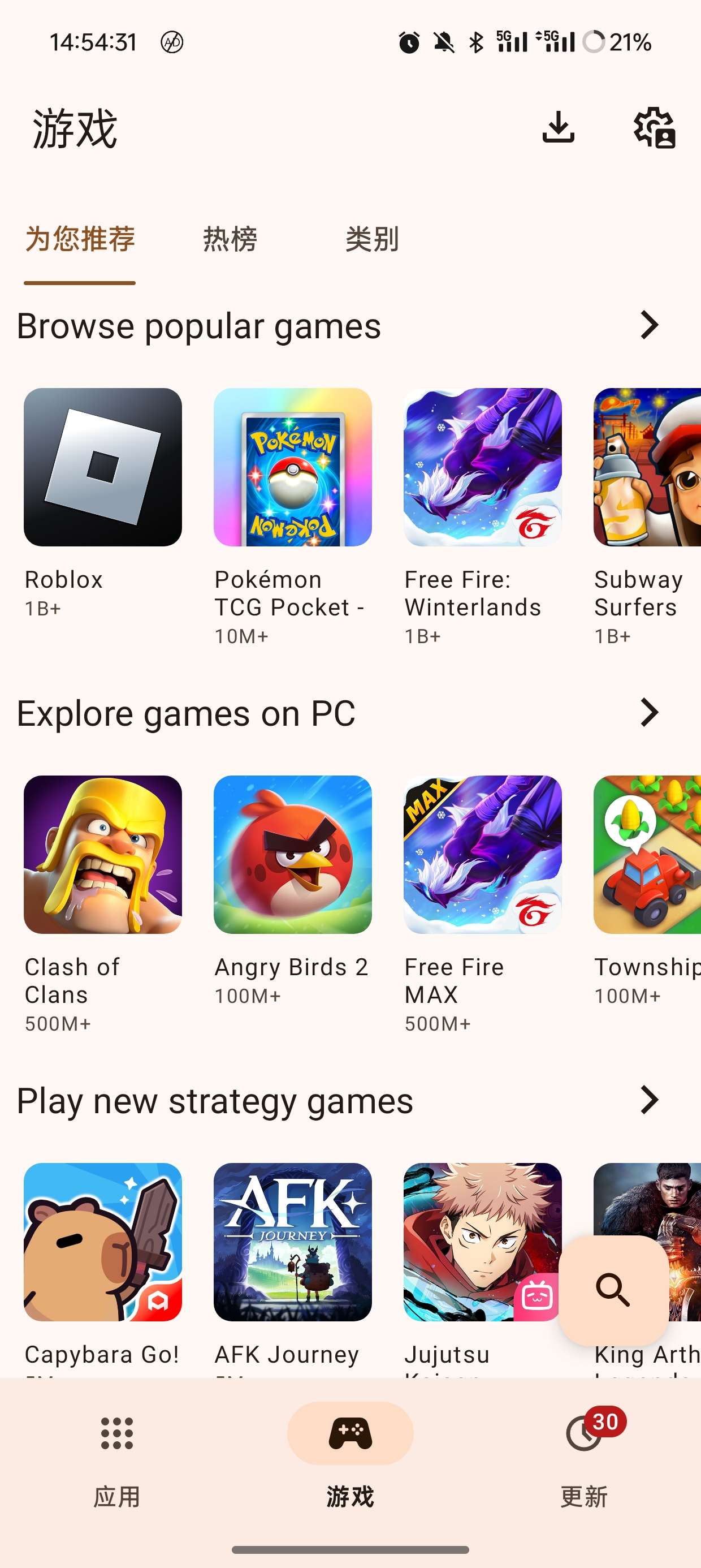Open Pokémon TCG Pocket game

[293, 467]
